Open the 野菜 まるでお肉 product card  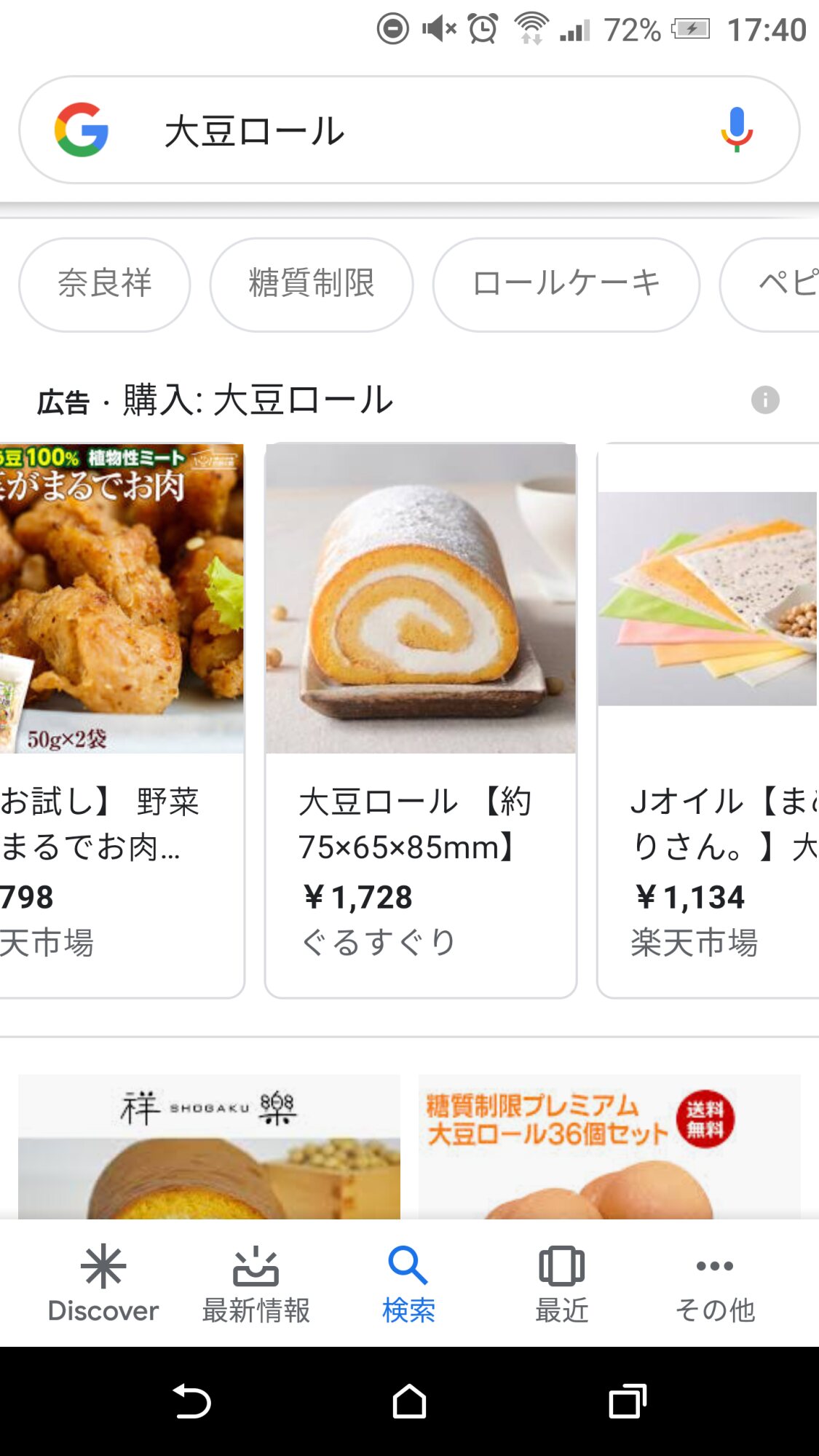120,719
